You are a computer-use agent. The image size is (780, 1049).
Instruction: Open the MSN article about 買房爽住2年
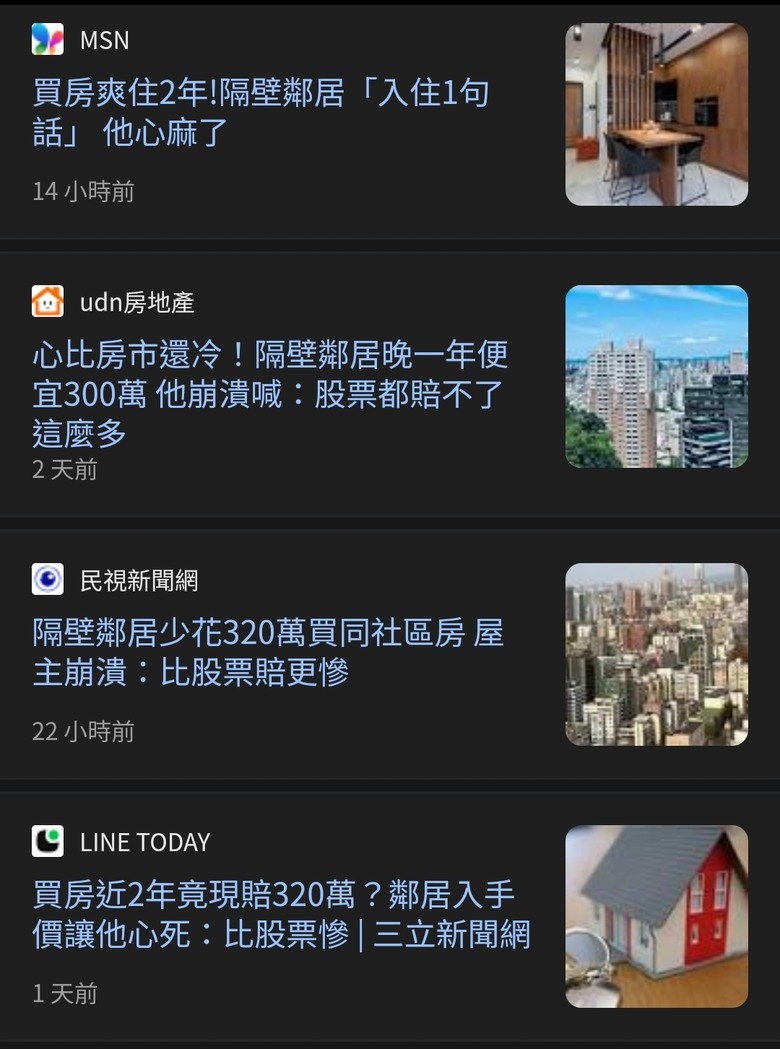tap(261, 113)
